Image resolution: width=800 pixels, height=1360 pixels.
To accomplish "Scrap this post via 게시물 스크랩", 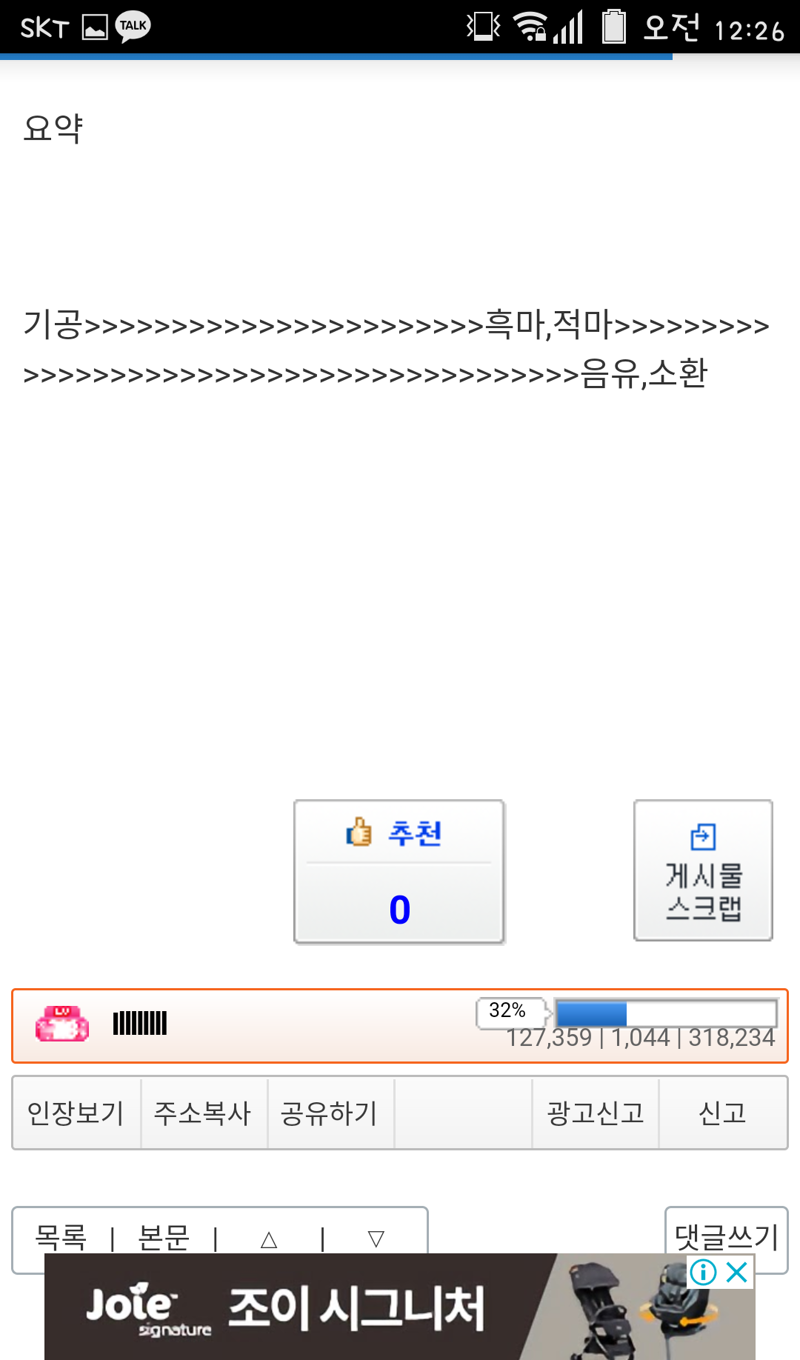I will click(703, 871).
